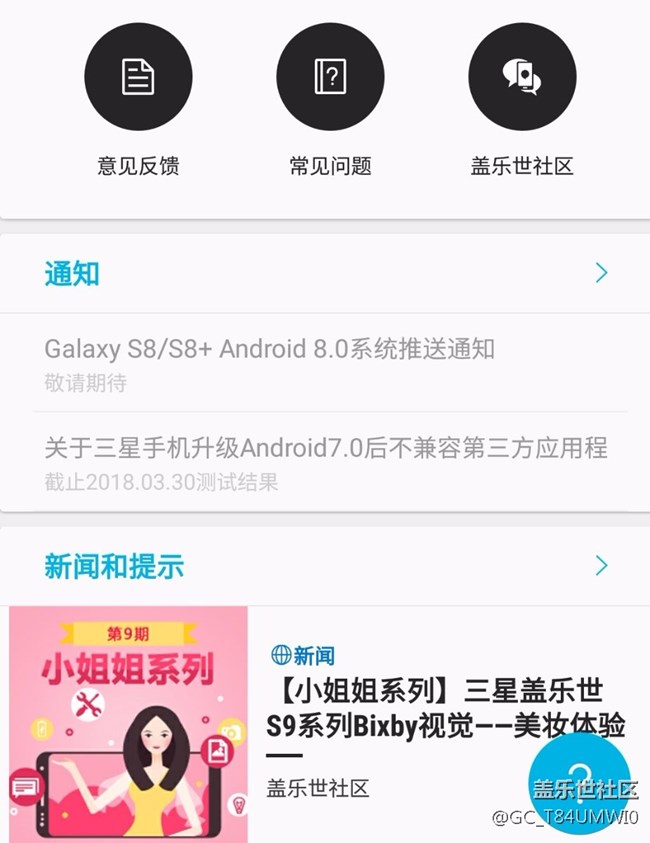The height and width of the screenshot is (843, 650).
Task: Open the 意见反馈 feedback button
Action: 138,77
